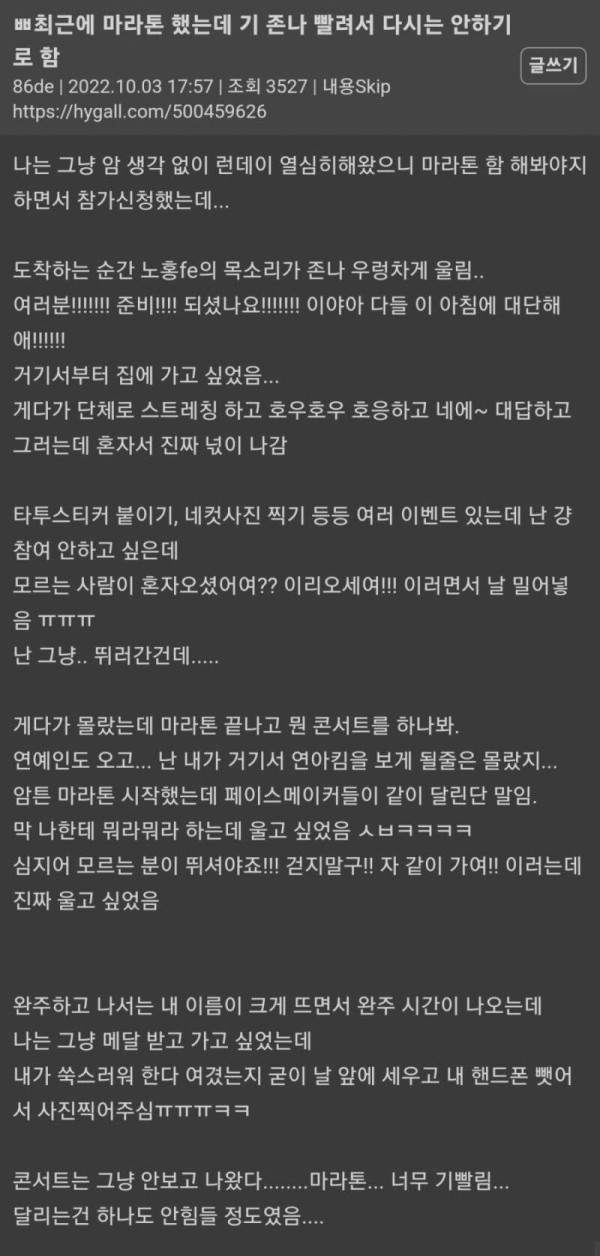Image resolution: width=600 pixels, height=1256 pixels.
Task: Open the hygall.com post URL
Action: (139, 111)
